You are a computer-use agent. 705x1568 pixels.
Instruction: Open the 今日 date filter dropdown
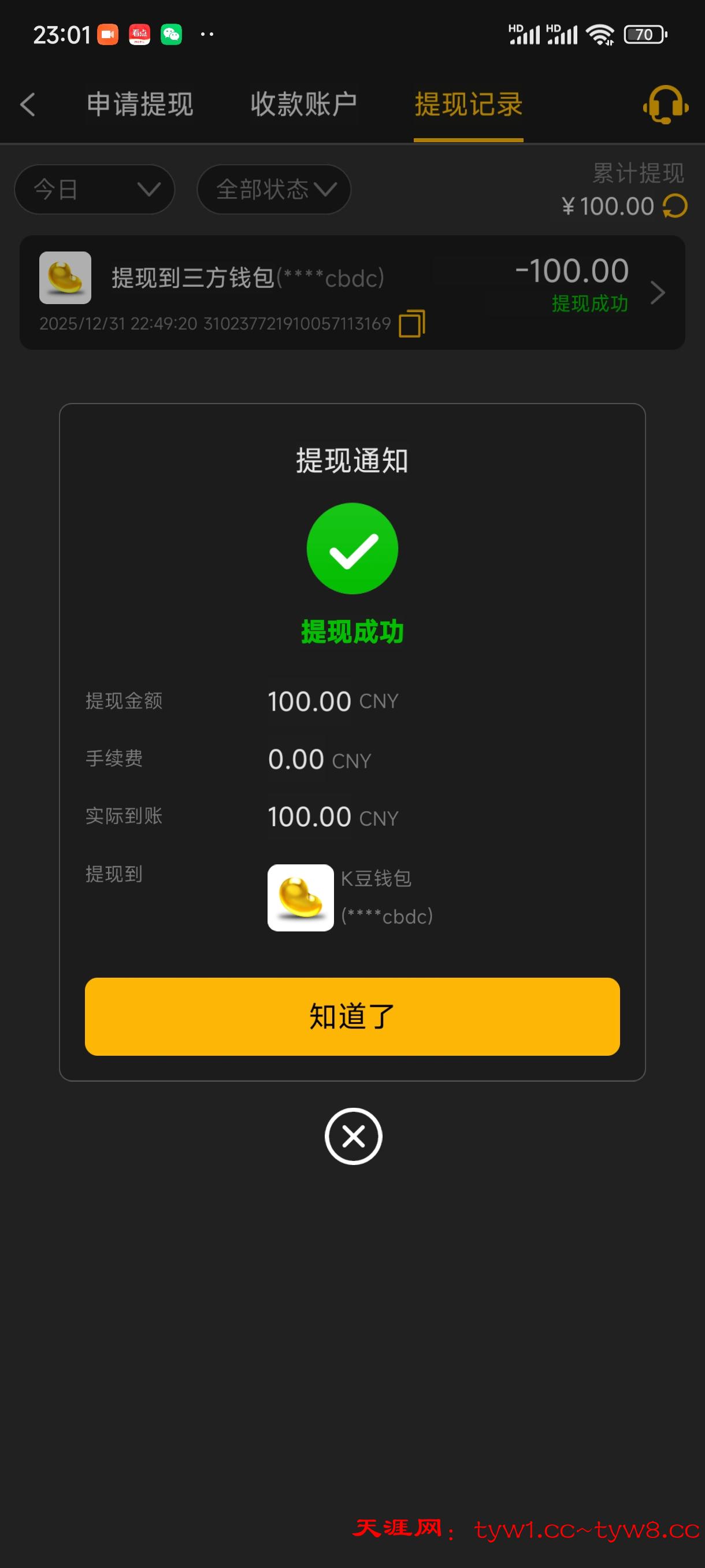94,189
